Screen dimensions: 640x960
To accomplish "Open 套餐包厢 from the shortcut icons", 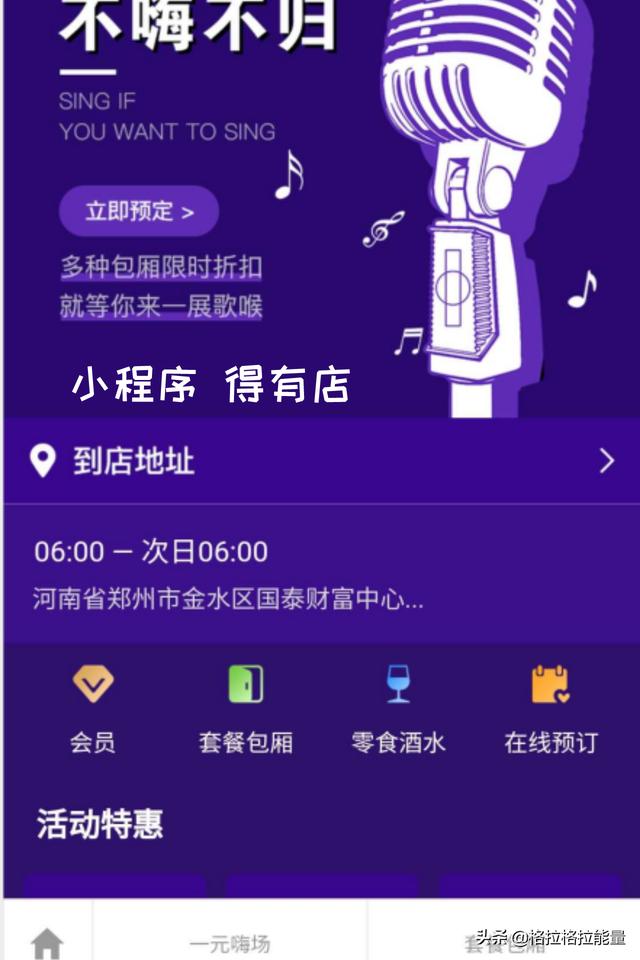I will (245, 708).
